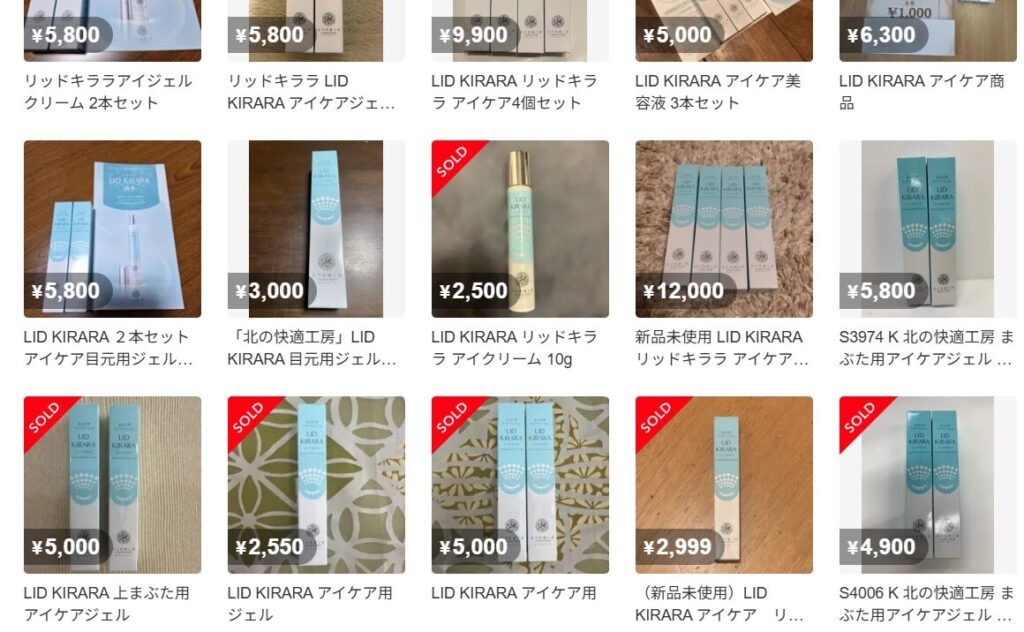Open the S4006 K 北の快適工房 listing
Screen dimensions: 1024x632
pyautogui.click(x=928, y=485)
